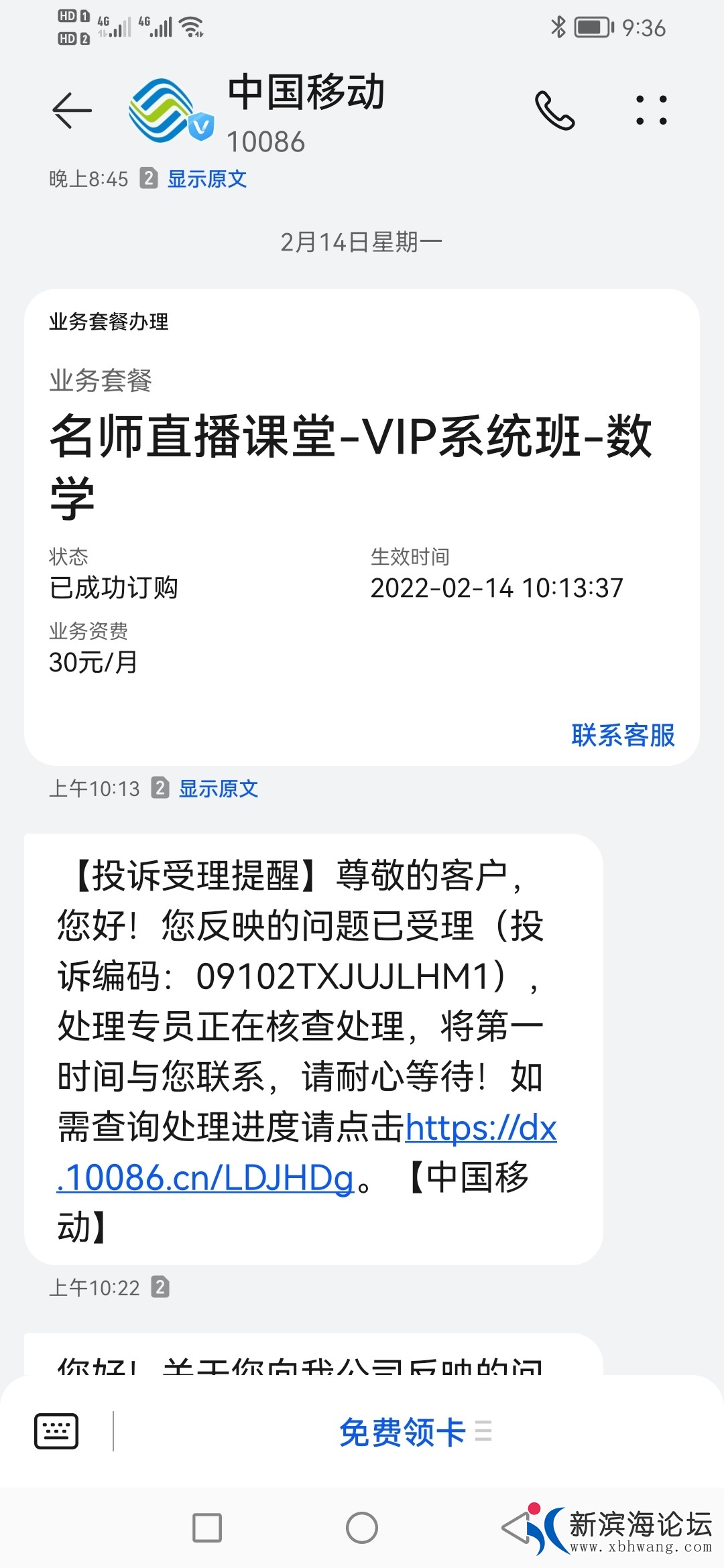Open the overflow menu with four dots
This screenshot has width=724, height=1568.
tap(651, 111)
